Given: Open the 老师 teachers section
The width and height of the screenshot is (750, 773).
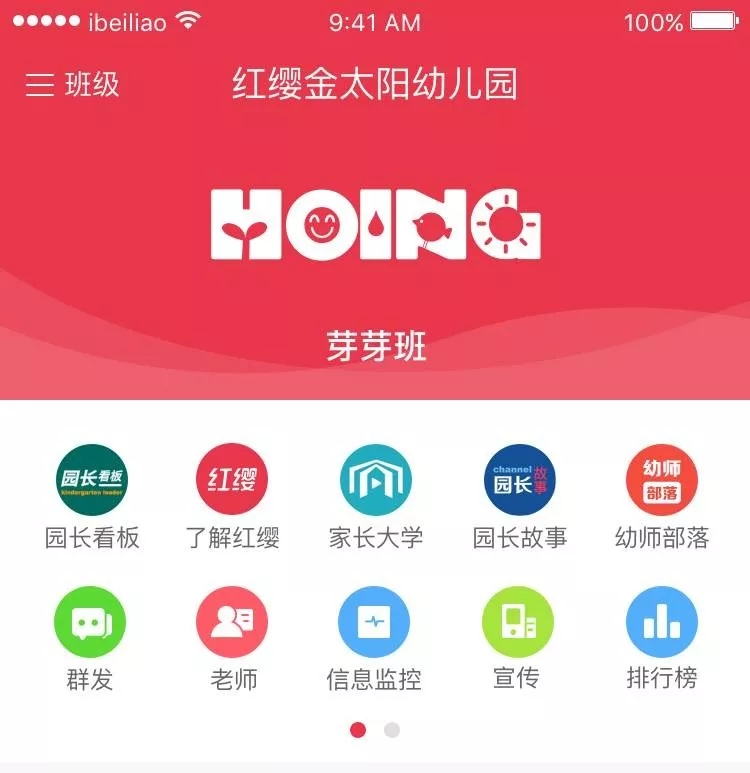Looking at the screenshot, I should [x=232, y=623].
